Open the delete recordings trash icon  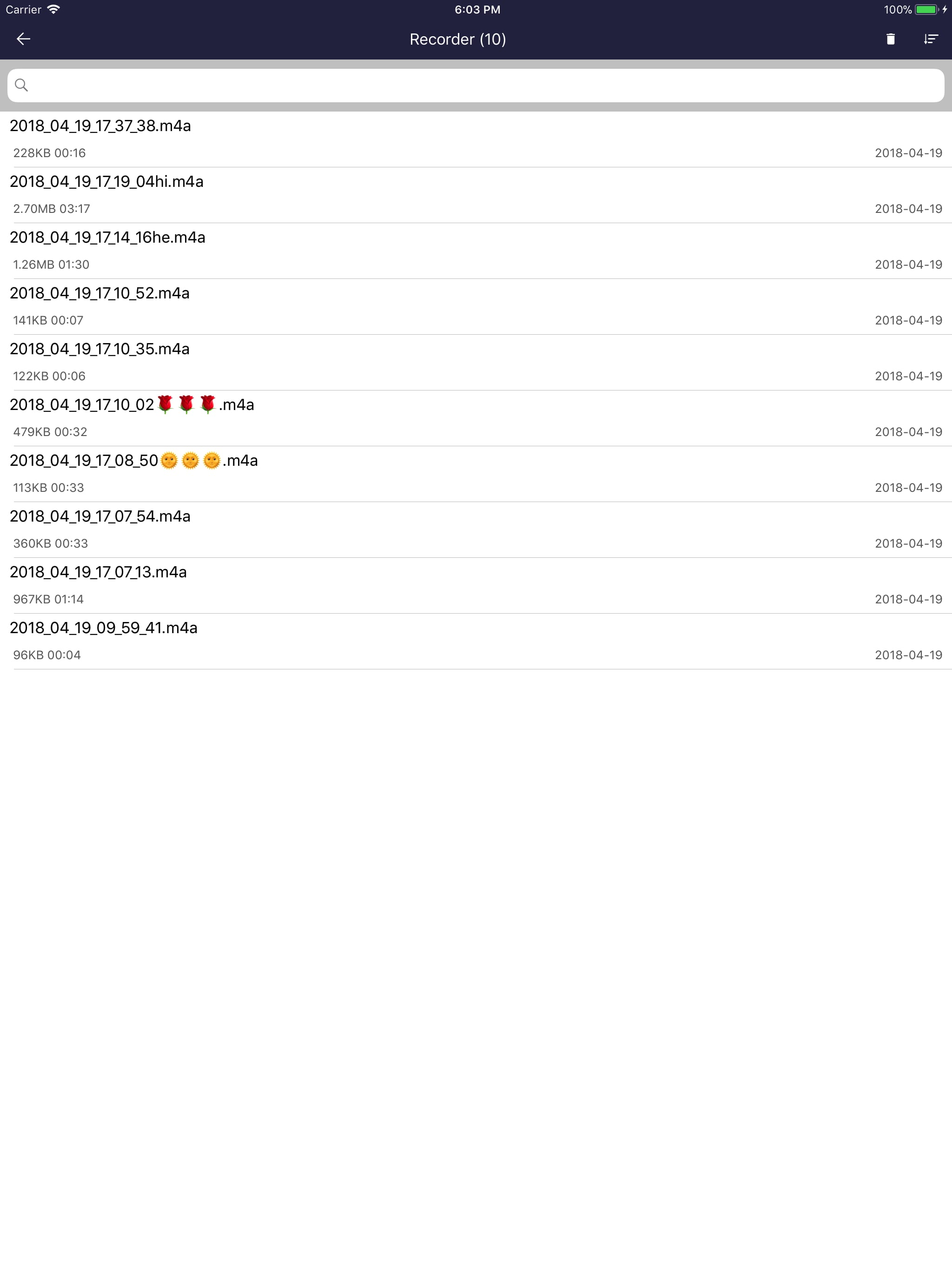coord(891,39)
